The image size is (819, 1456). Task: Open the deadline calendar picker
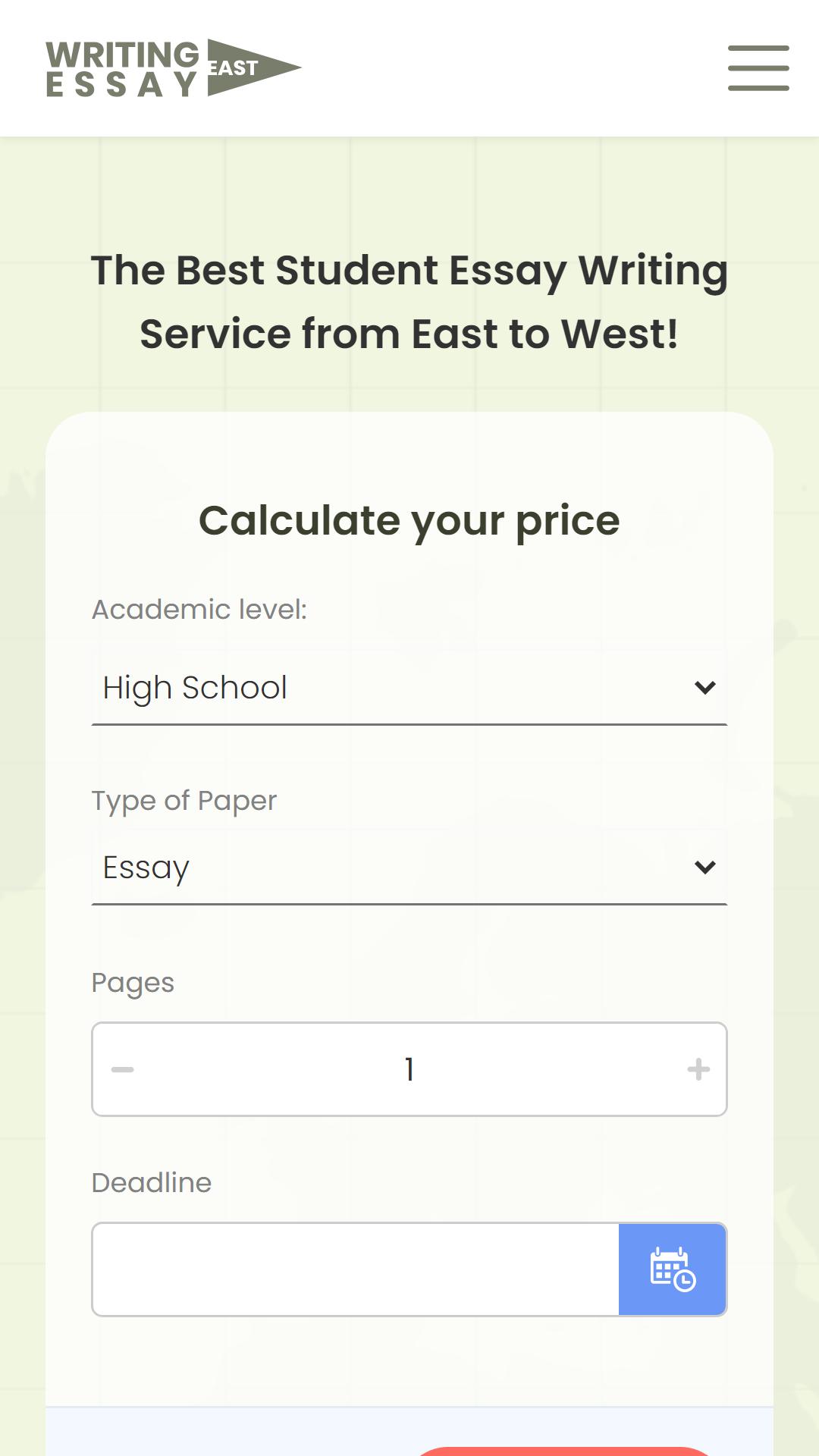[x=673, y=1269]
